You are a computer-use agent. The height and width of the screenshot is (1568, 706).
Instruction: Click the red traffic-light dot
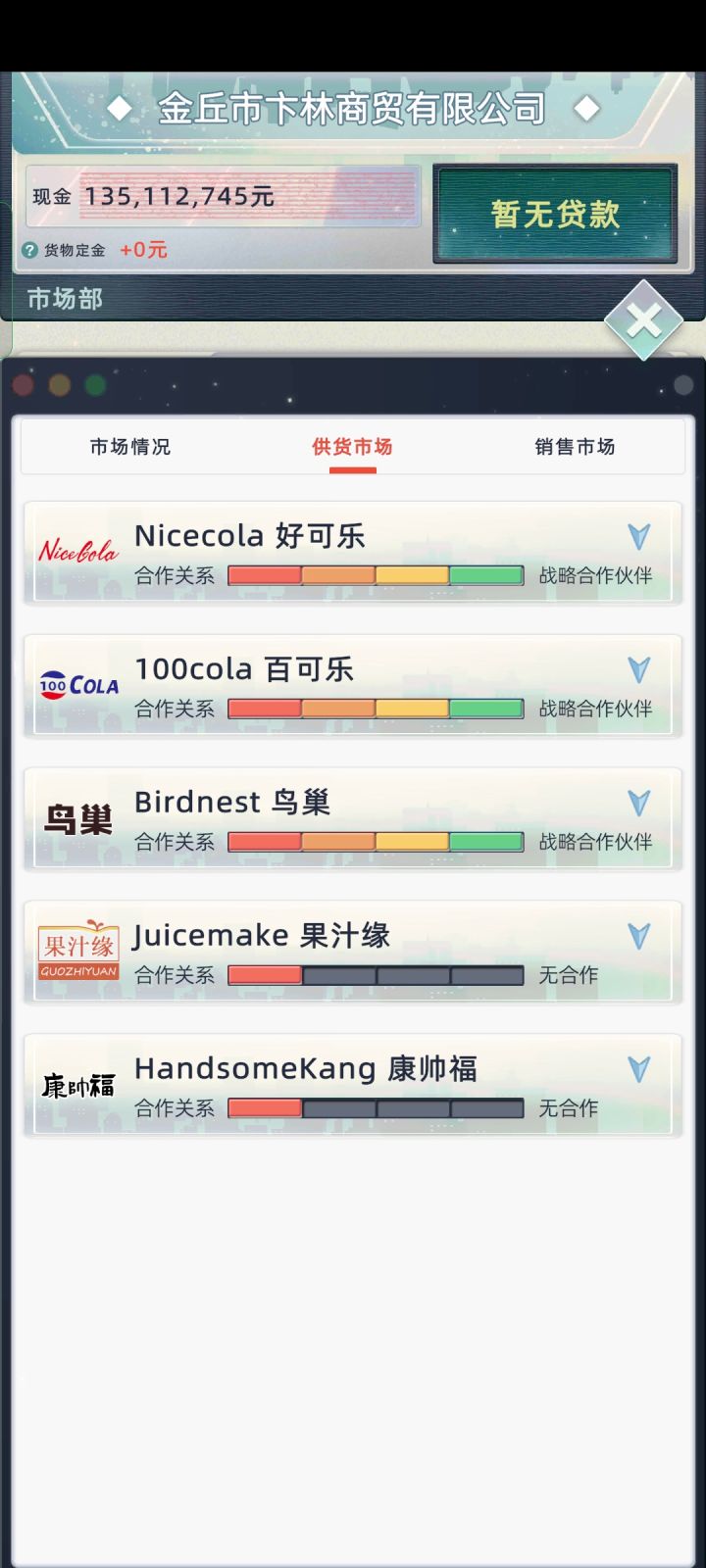(x=23, y=385)
